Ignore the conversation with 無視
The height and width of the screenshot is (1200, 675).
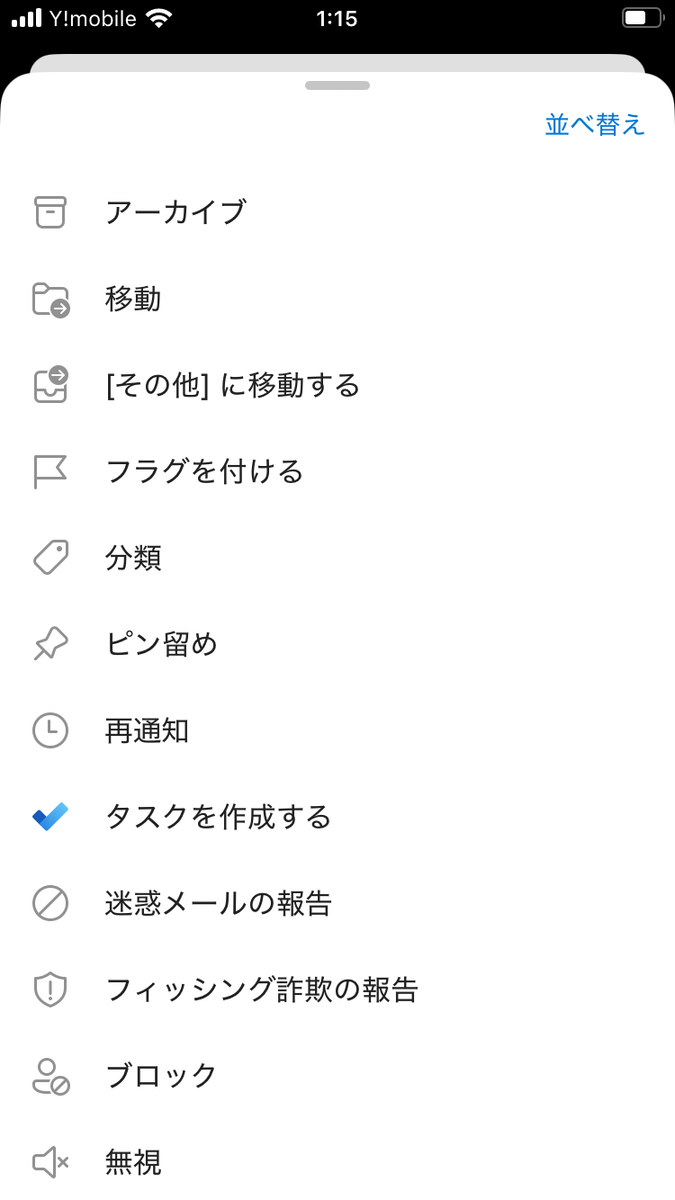(133, 1162)
